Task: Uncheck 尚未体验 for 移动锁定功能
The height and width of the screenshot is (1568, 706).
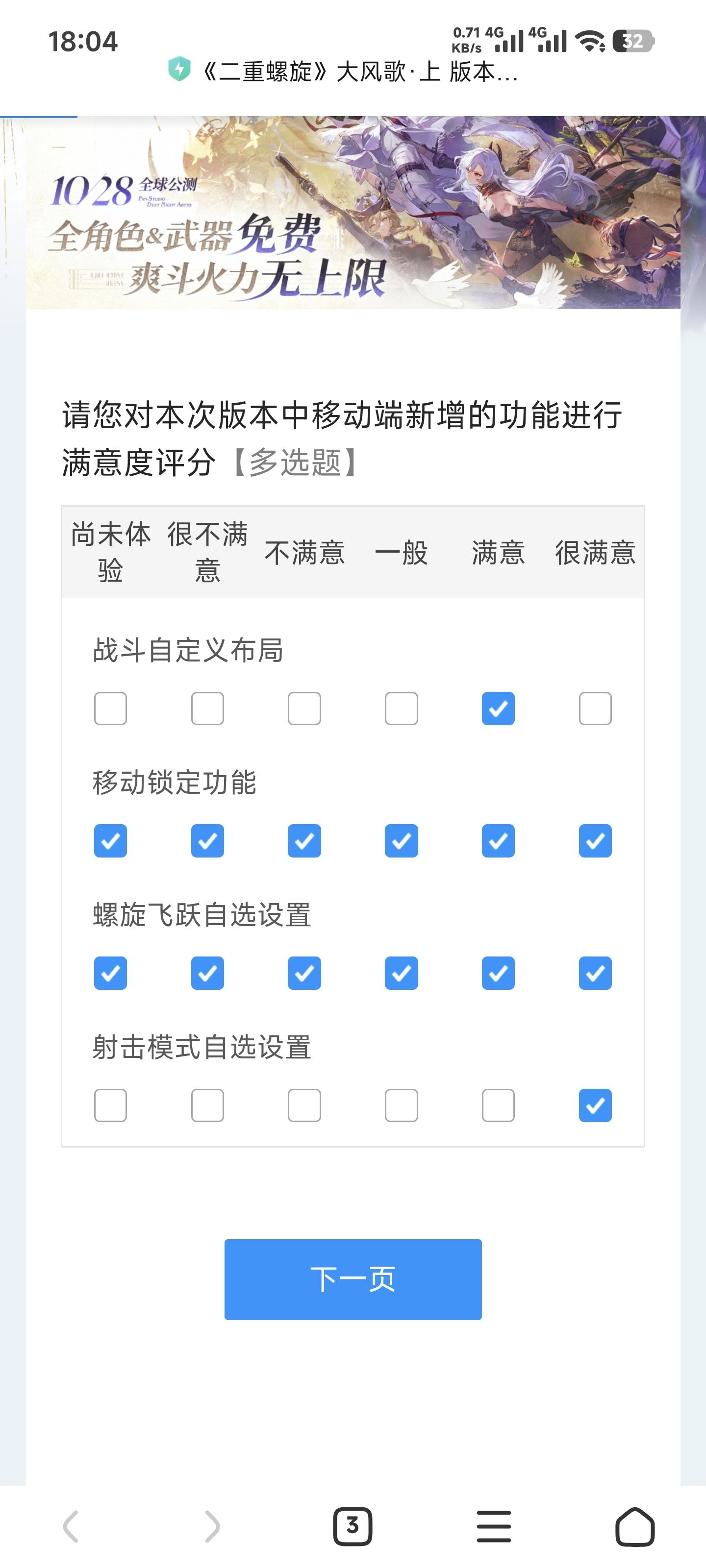Action: pyautogui.click(x=110, y=841)
